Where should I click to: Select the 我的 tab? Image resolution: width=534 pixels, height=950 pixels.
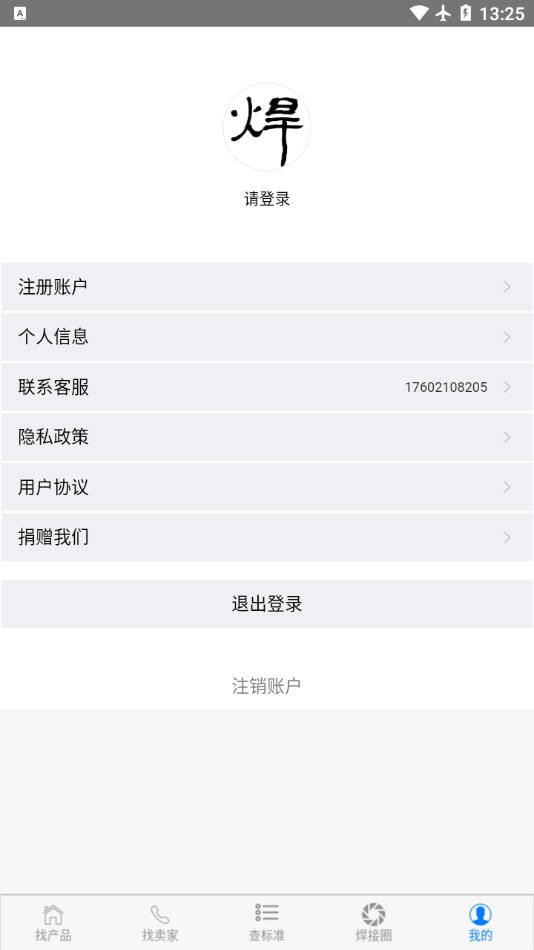480,923
